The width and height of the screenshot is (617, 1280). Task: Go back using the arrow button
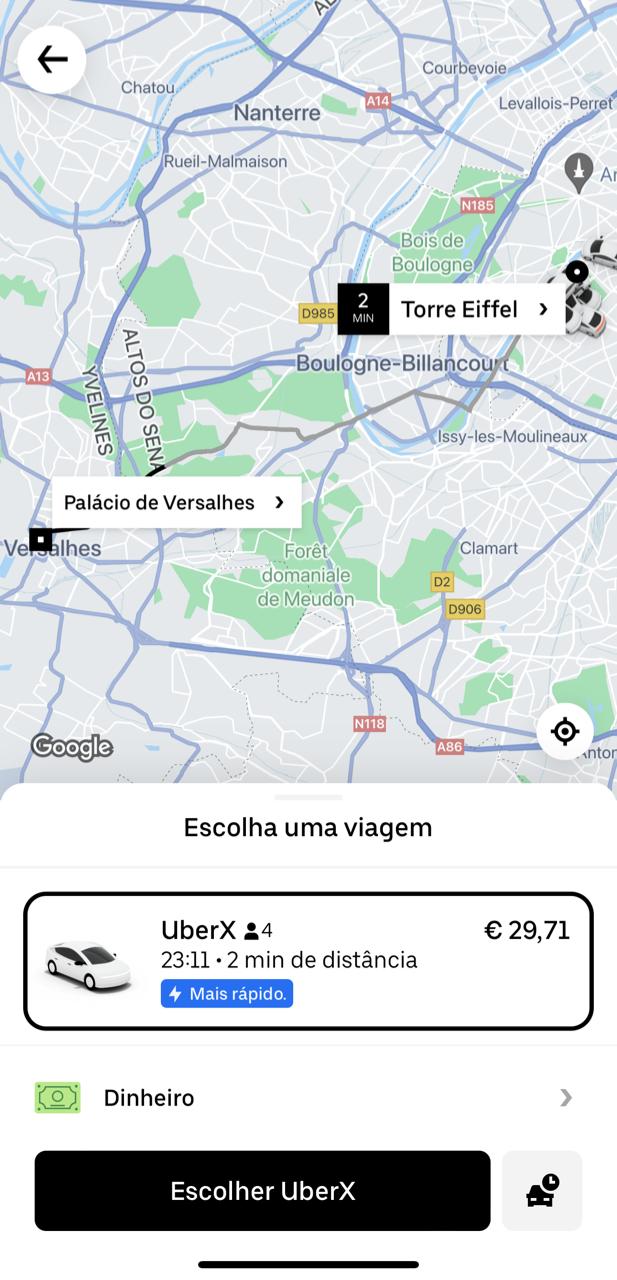tap(52, 60)
